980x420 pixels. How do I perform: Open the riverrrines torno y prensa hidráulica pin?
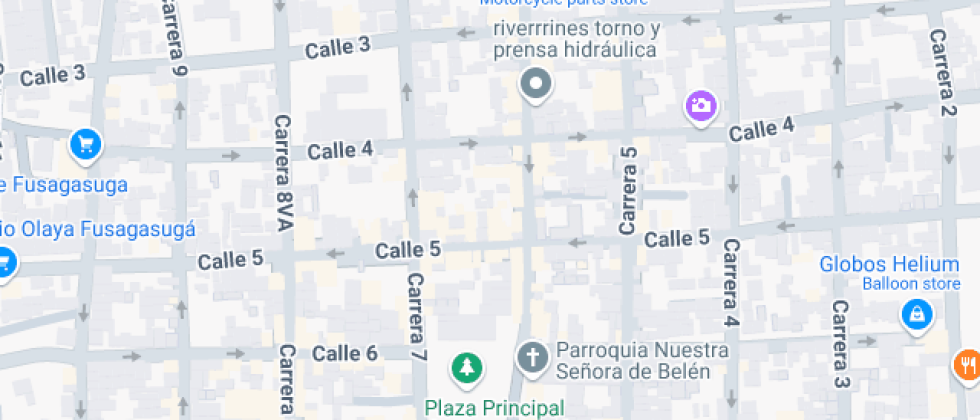[x=536, y=85]
